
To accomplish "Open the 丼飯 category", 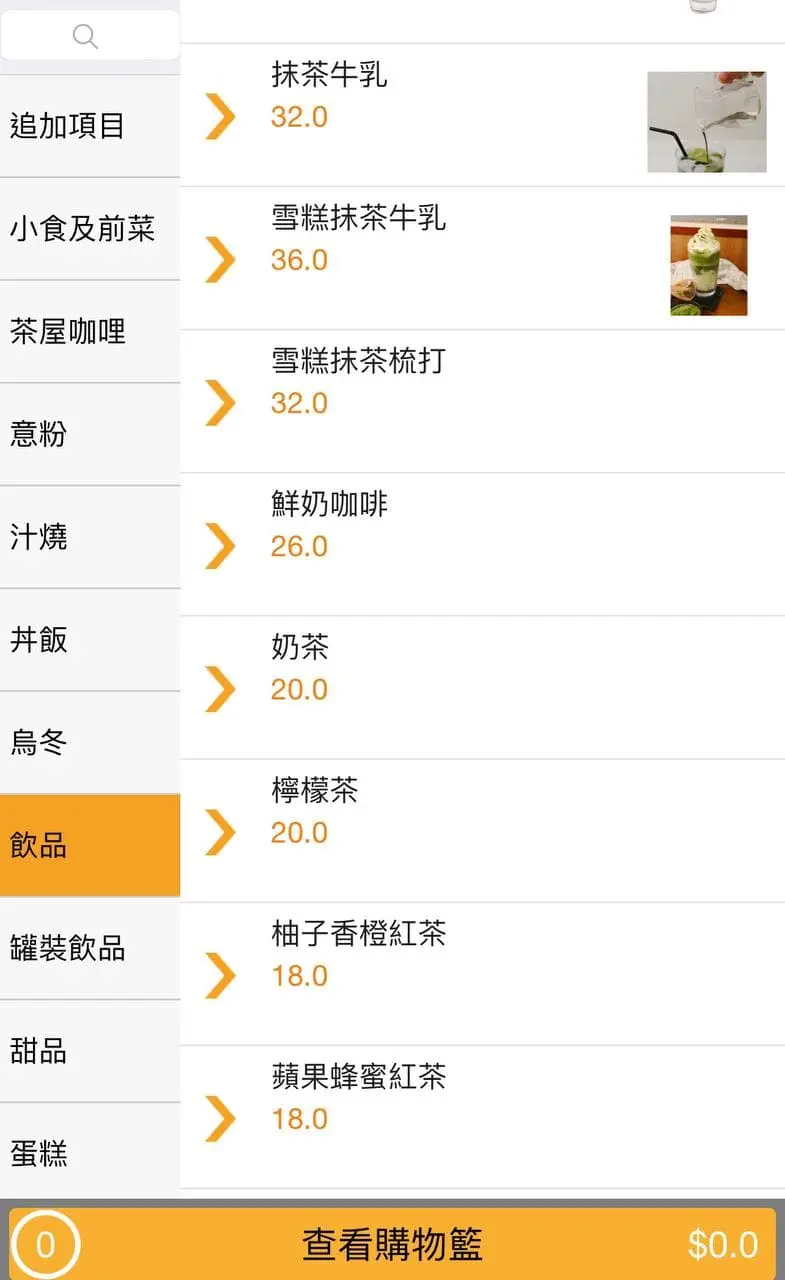I will pos(89,640).
